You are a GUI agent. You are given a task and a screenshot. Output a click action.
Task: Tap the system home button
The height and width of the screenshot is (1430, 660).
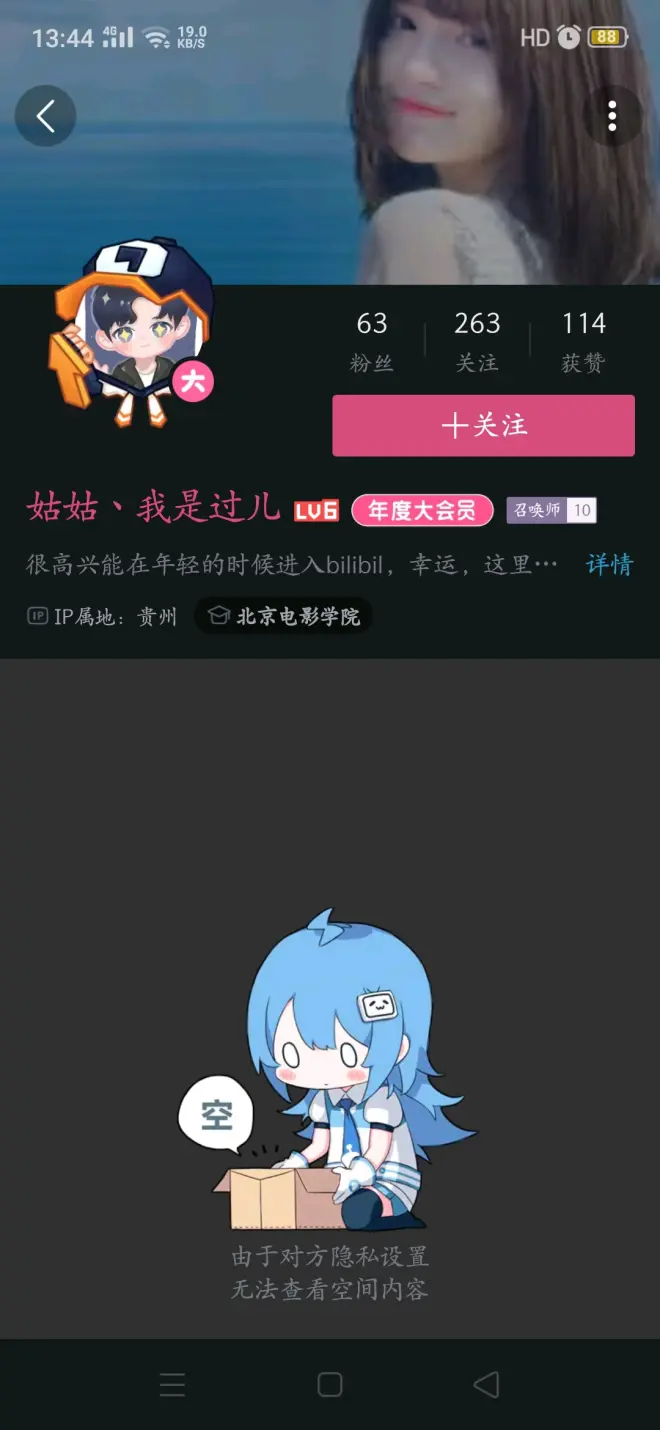[329, 1384]
